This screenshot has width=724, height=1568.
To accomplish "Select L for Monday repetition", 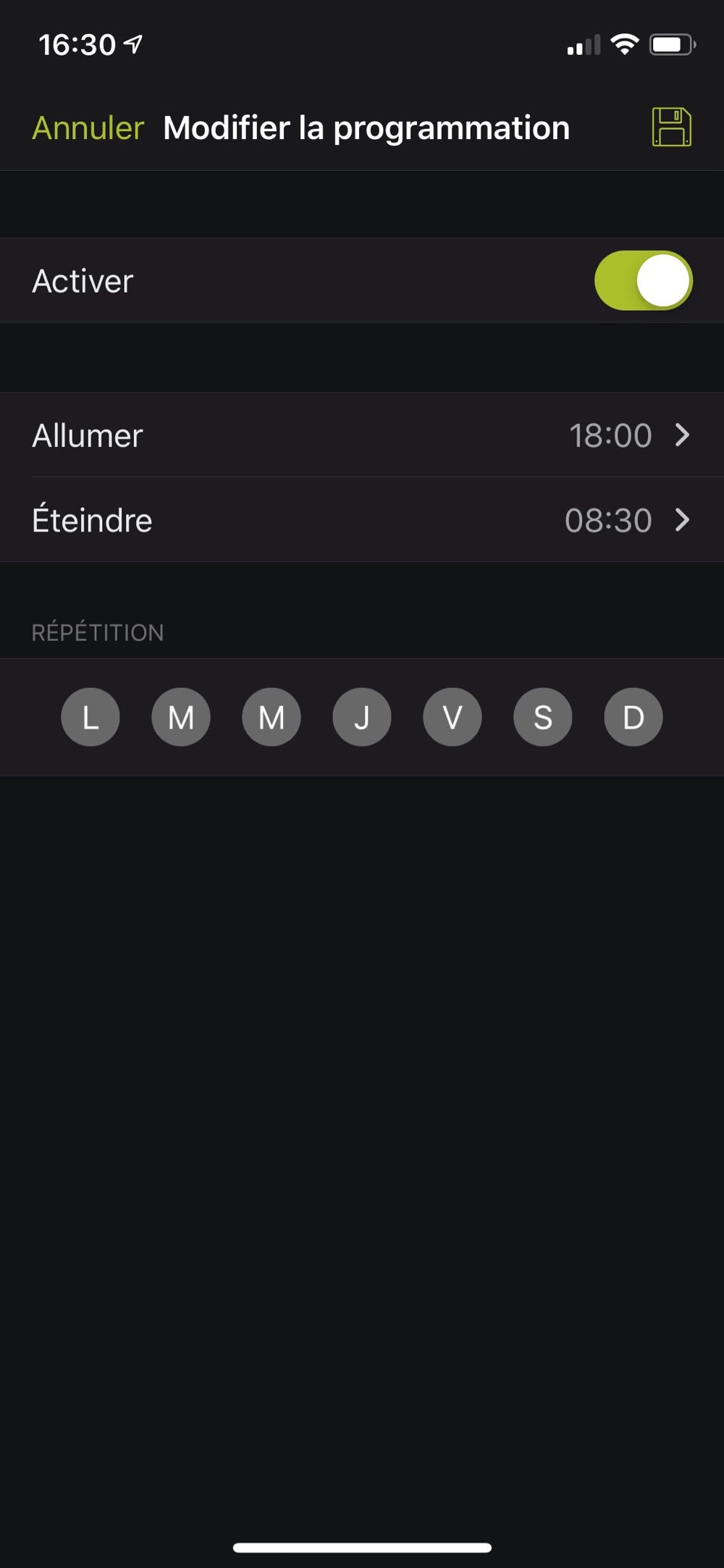I will [x=90, y=717].
